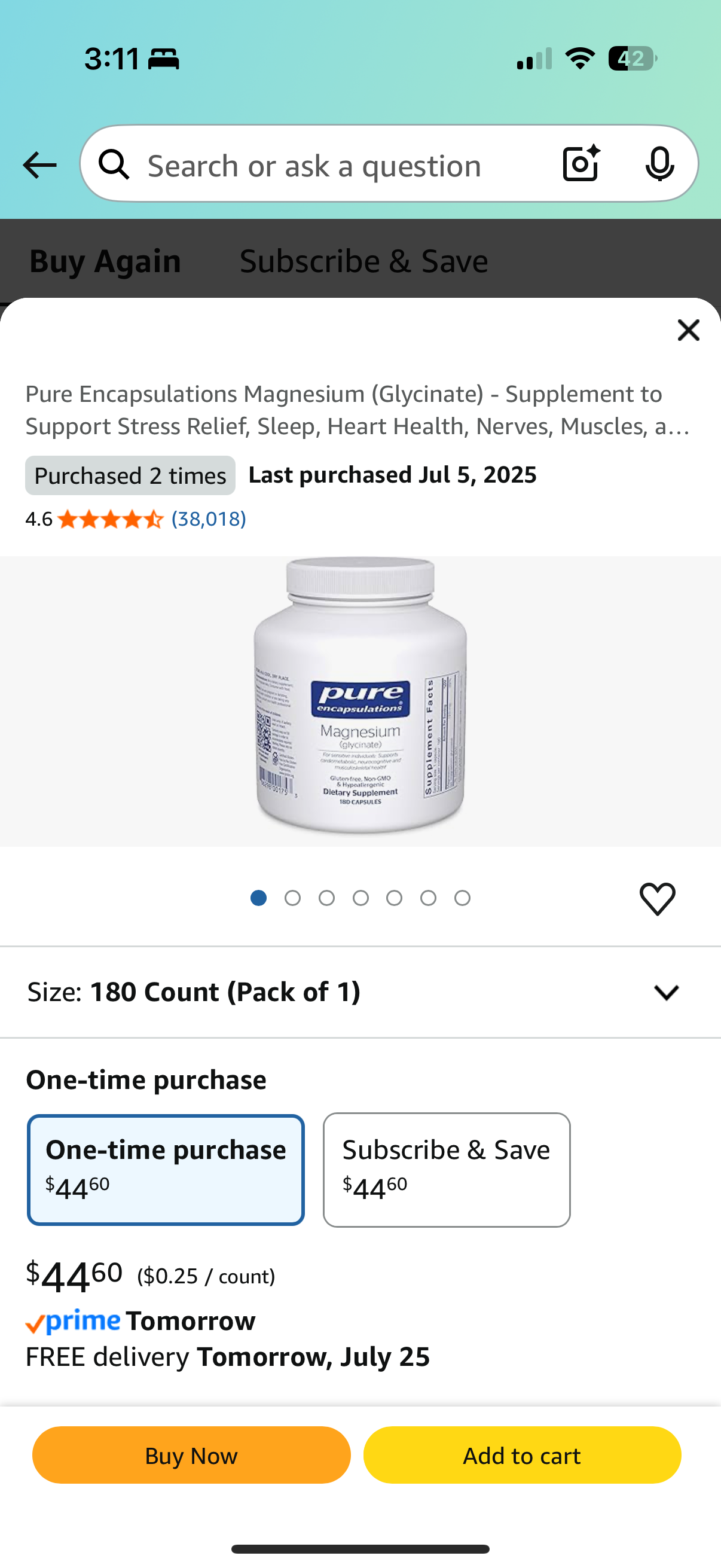Image resolution: width=721 pixels, height=1568 pixels.
Task: Open the 38,018 ratings link
Action: click(209, 518)
